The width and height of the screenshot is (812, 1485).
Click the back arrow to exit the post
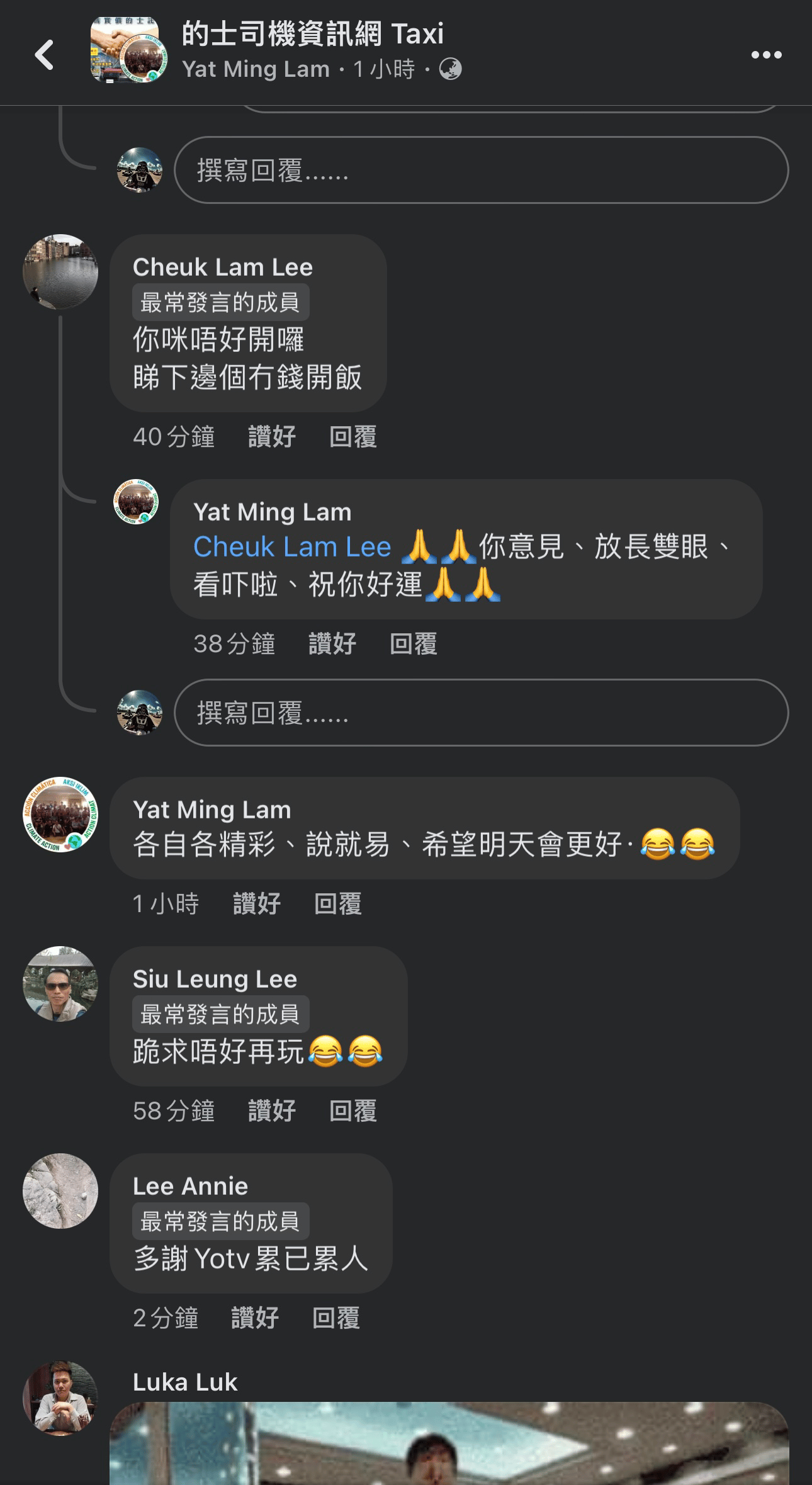pyautogui.click(x=45, y=55)
